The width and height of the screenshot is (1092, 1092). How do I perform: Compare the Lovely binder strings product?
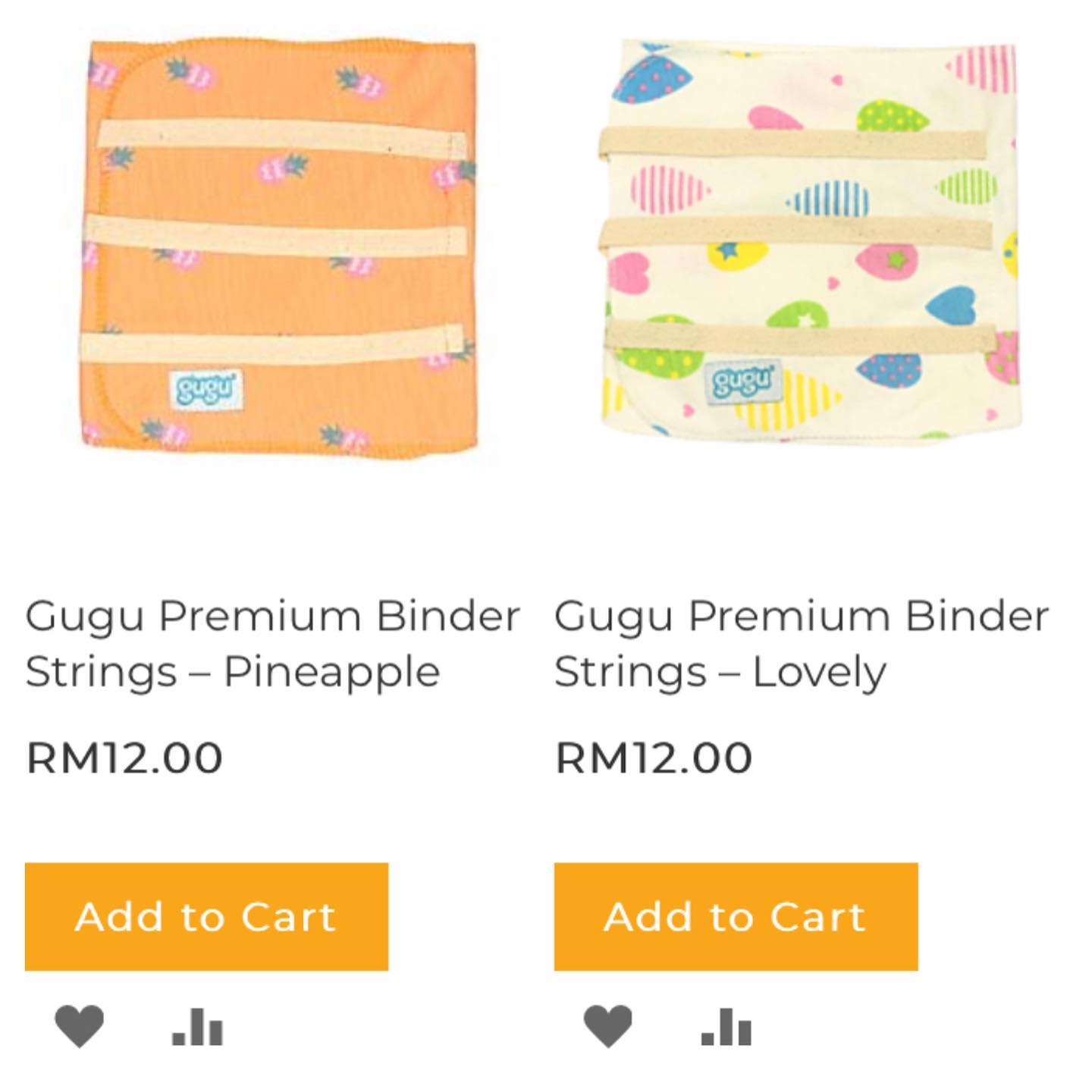point(726,1027)
